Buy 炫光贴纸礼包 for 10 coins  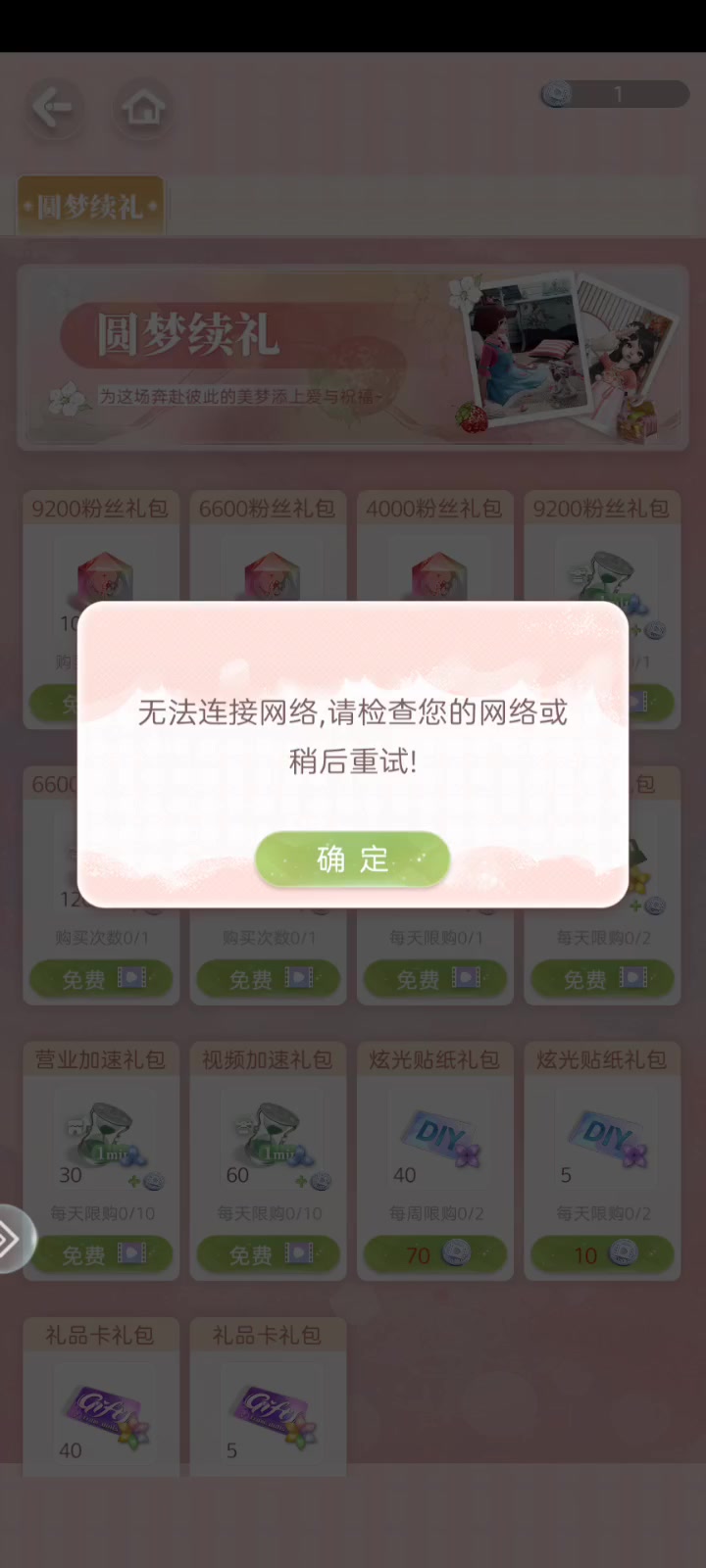coord(602,1253)
